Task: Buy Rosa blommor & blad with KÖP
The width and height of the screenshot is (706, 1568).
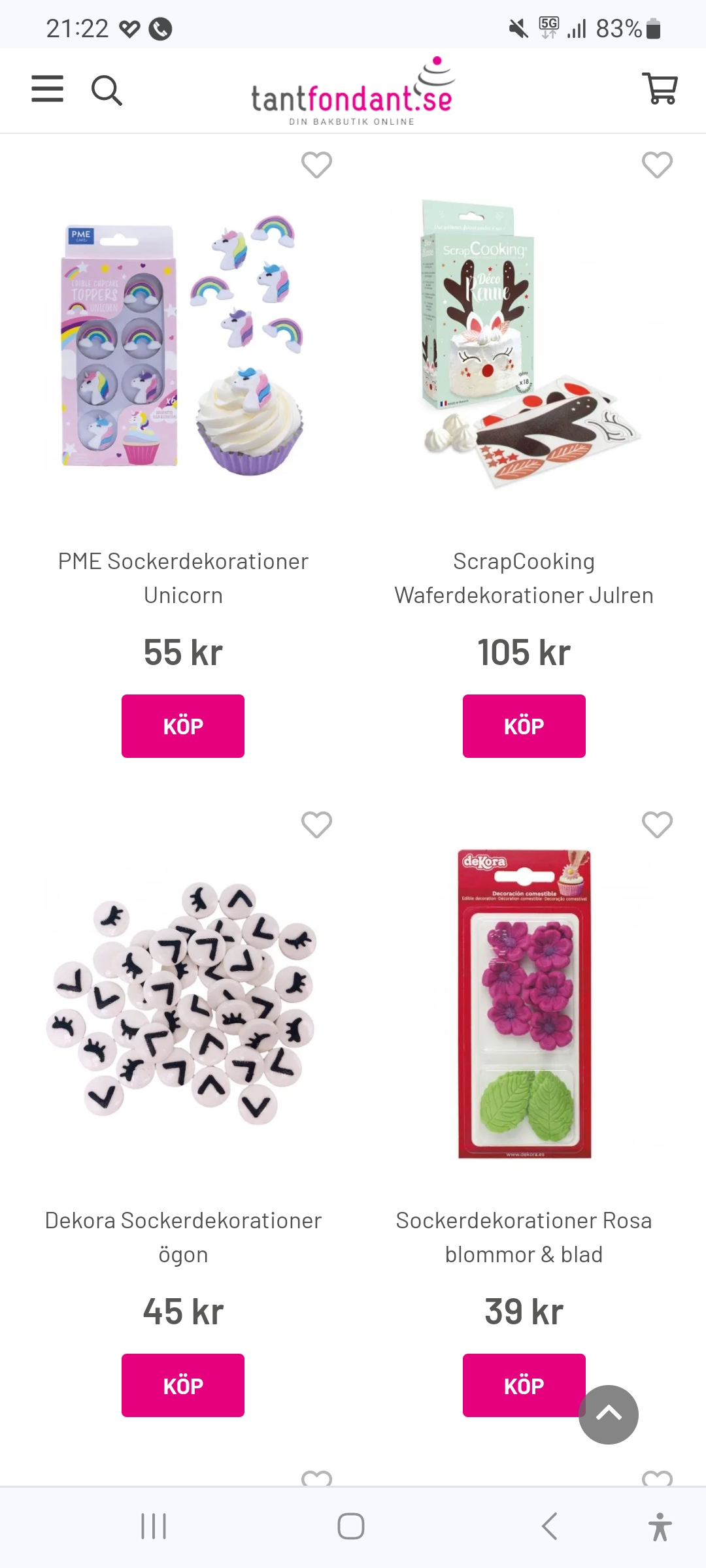Action: 516,1385
